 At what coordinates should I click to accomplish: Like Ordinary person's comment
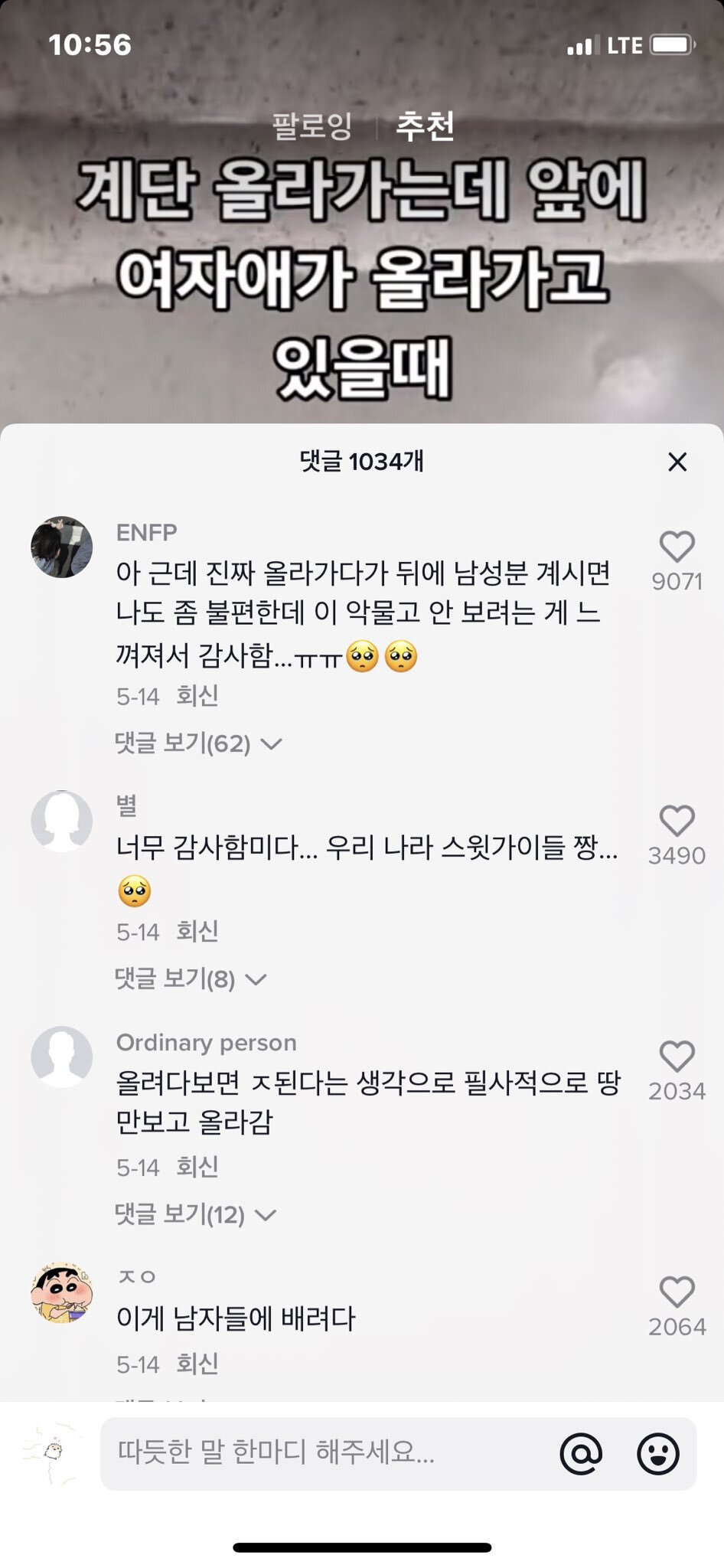click(677, 1058)
